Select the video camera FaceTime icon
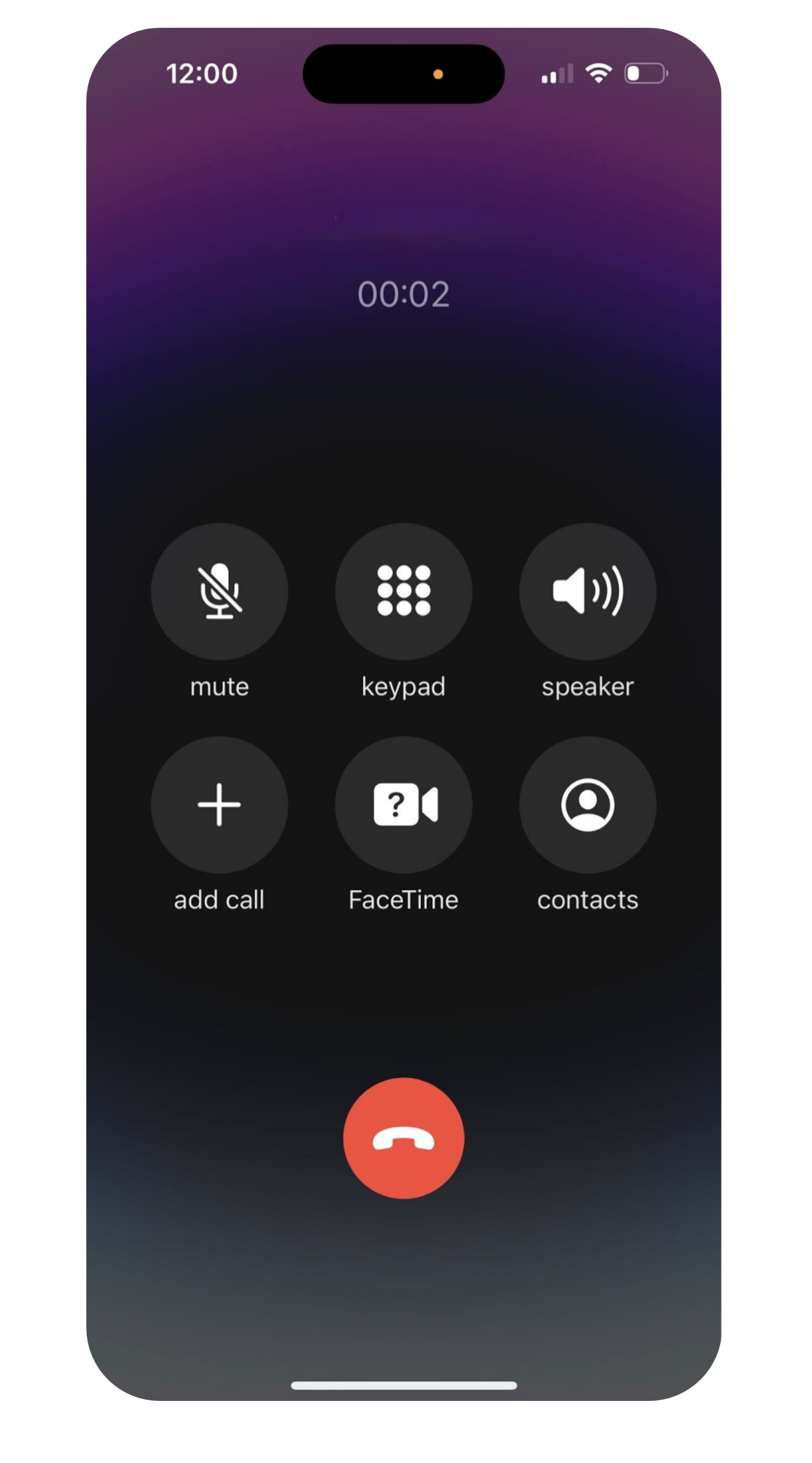The image size is (812, 1463). pyautogui.click(x=404, y=804)
